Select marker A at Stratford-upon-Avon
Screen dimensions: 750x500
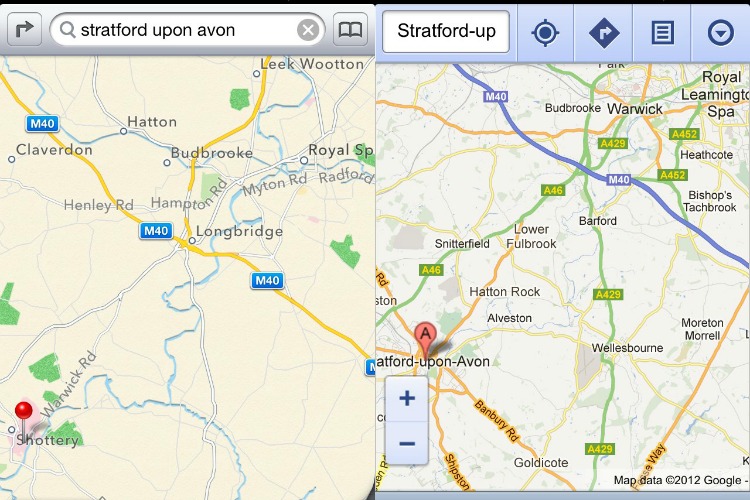(426, 335)
